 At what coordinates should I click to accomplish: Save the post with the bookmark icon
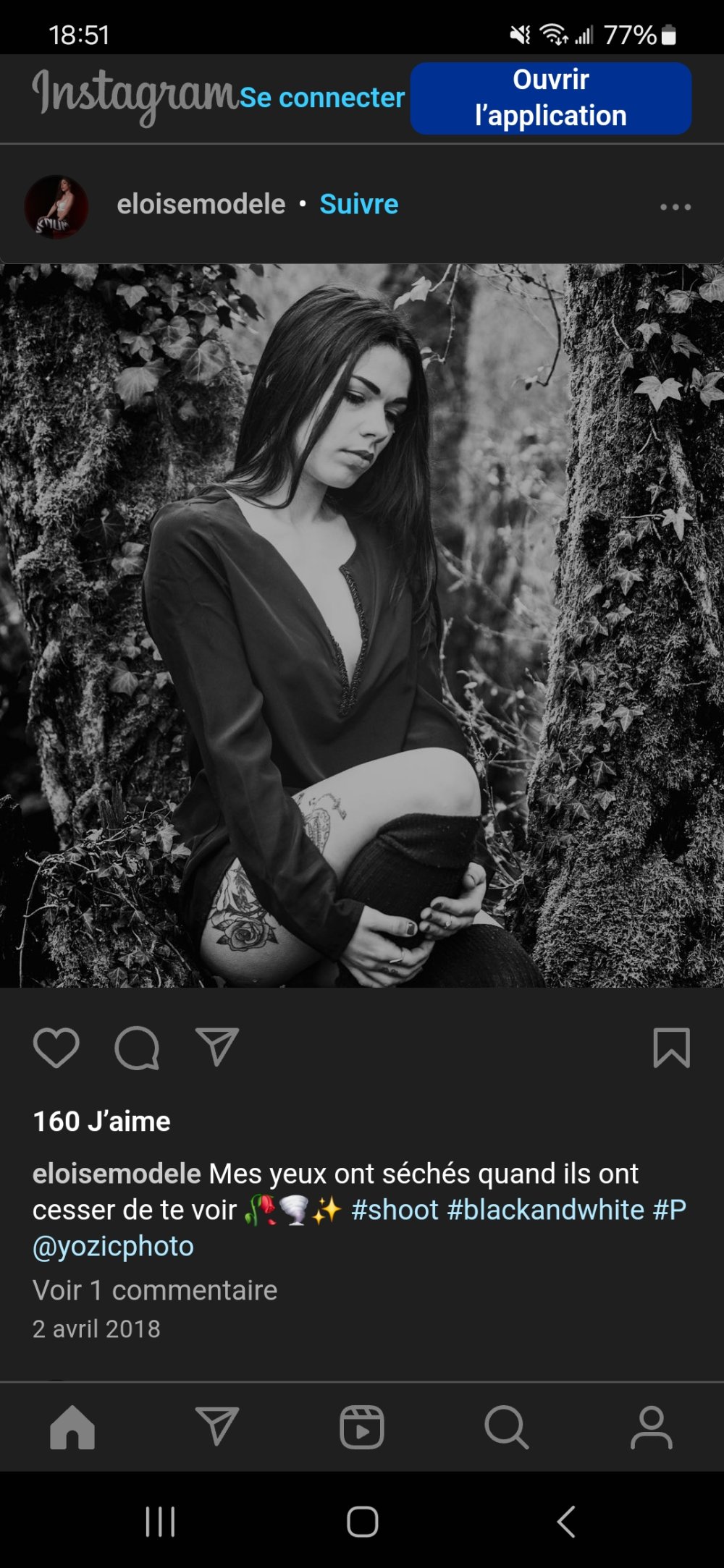671,1047
